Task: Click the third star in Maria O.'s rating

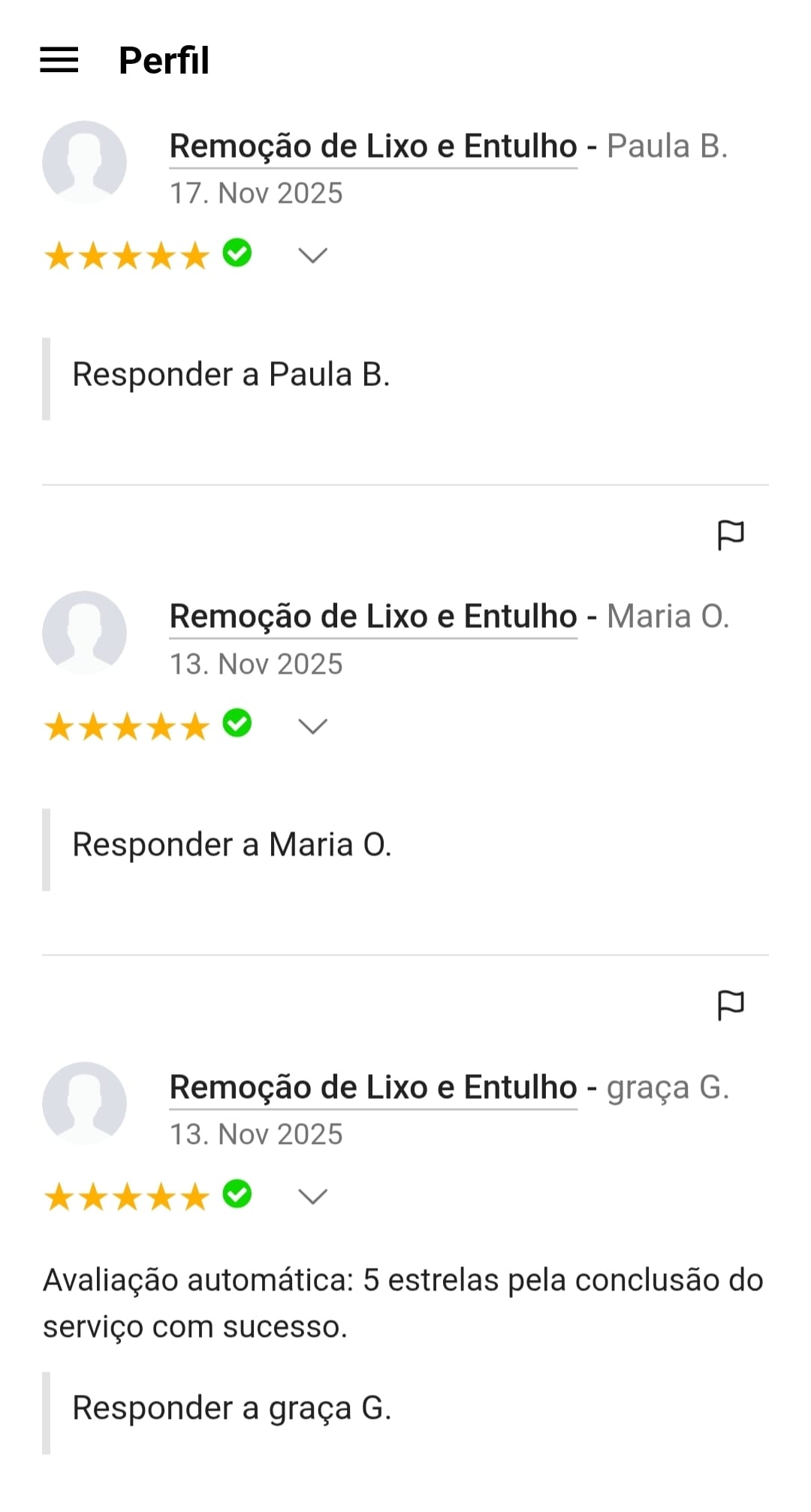Action: [125, 723]
